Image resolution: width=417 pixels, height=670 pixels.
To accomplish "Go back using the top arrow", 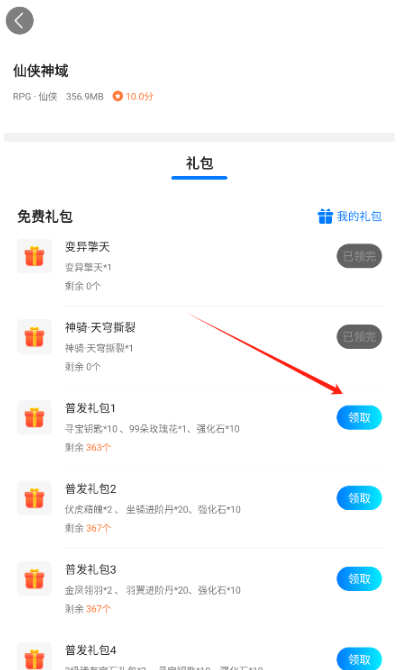I will [x=20, y=21].
